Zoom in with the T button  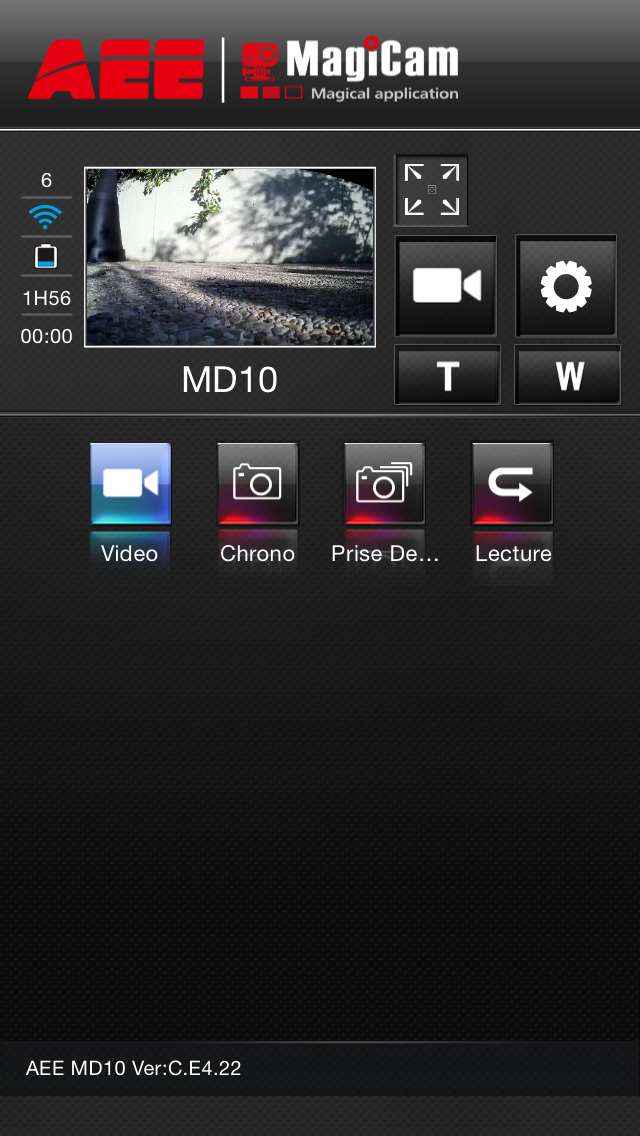click(x=447, y=375)
